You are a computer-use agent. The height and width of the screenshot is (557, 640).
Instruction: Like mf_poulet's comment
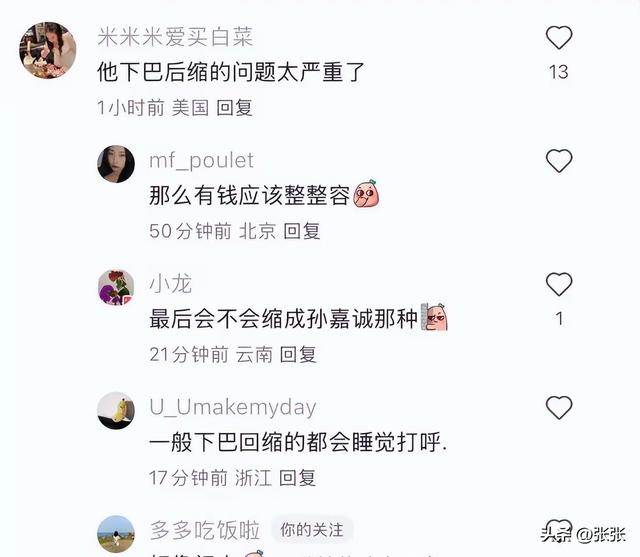559,160
